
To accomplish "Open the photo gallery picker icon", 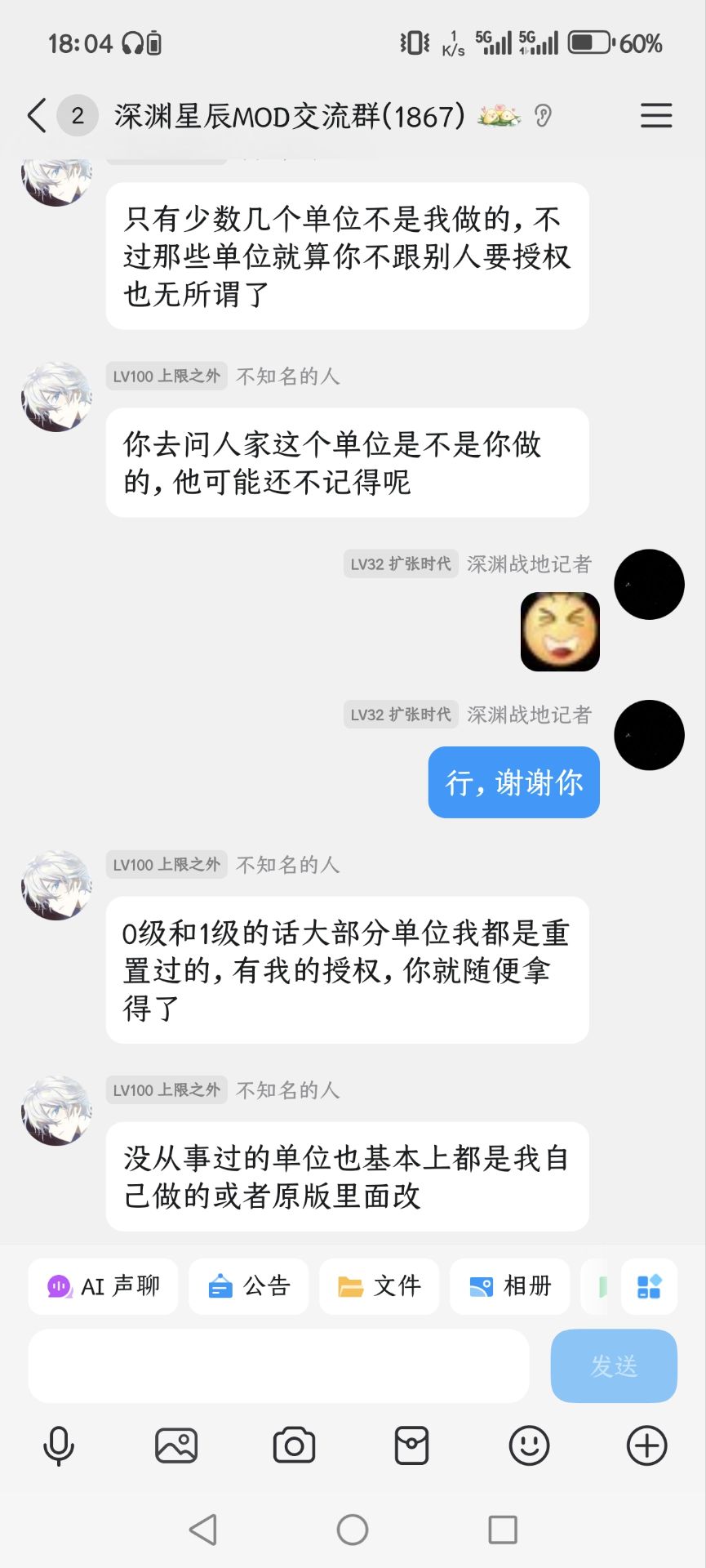I will click(x=176, y=1444).
